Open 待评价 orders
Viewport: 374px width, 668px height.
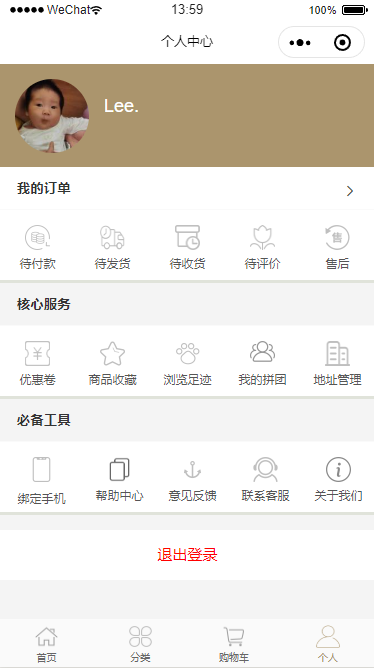[x=262, y=248]
